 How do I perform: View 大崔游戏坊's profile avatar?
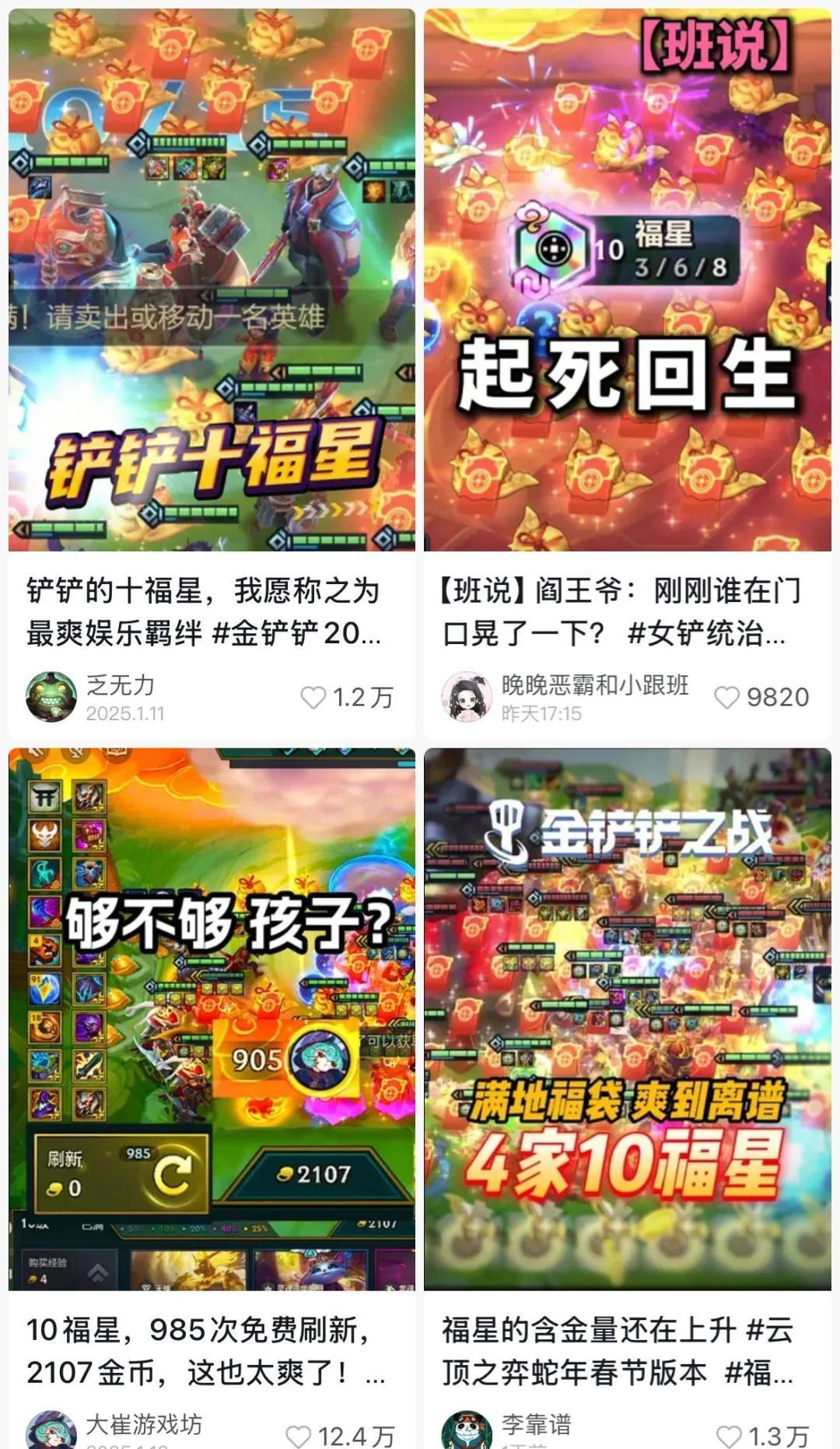[51, 1433]
